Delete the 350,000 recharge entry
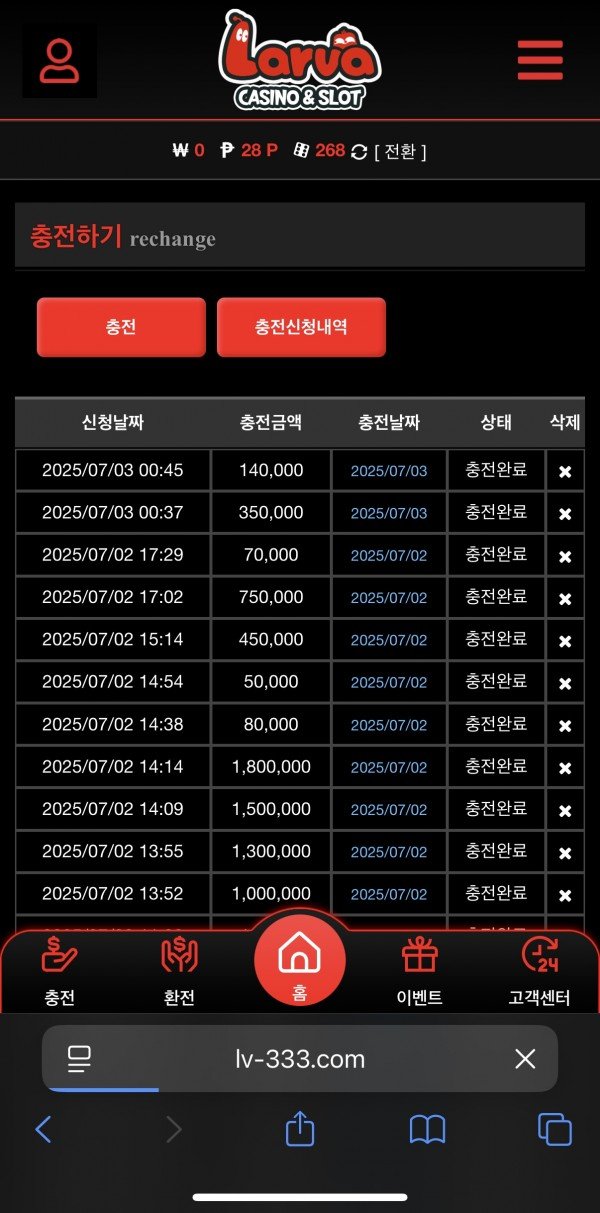The image size is (600, 1213). (x=565, y=513)
